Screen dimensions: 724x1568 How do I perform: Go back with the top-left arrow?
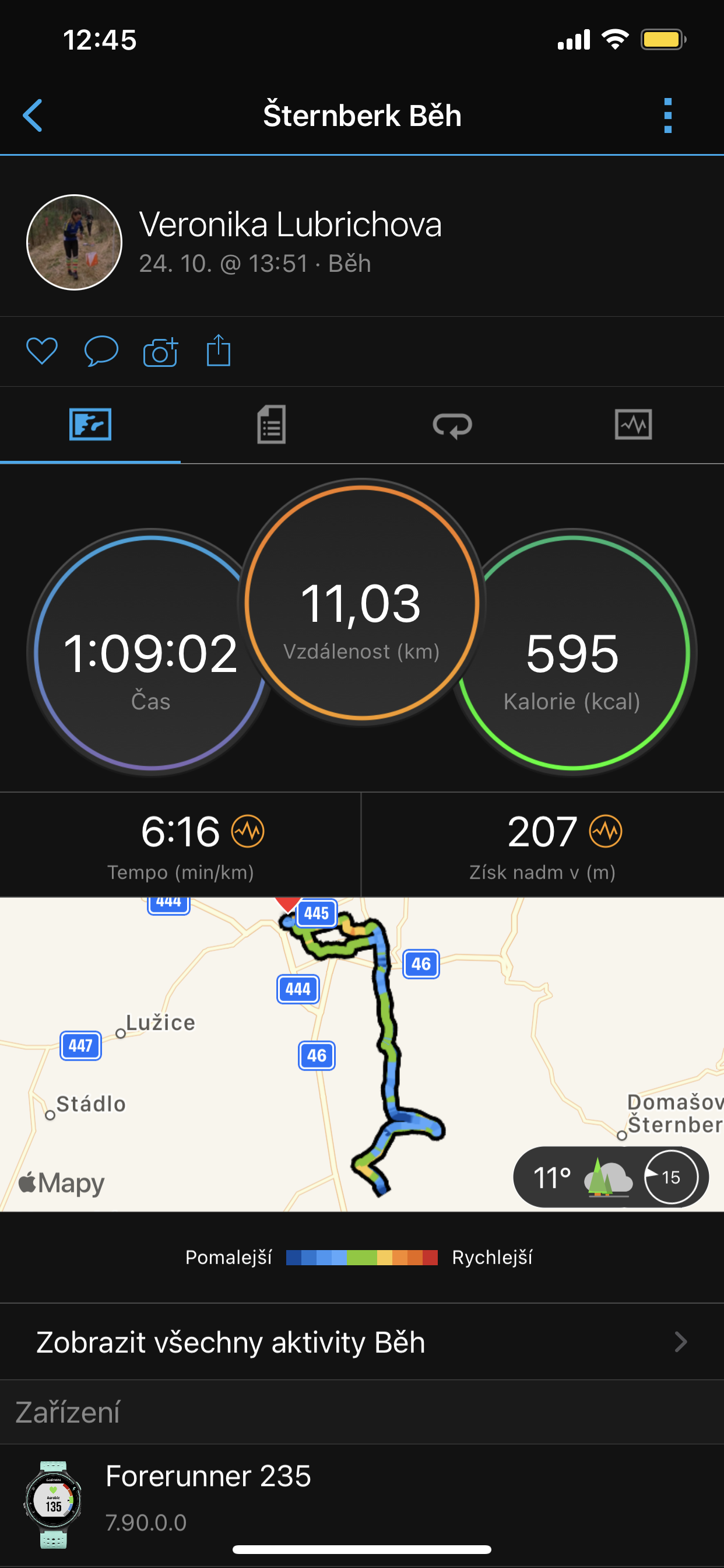32,116
